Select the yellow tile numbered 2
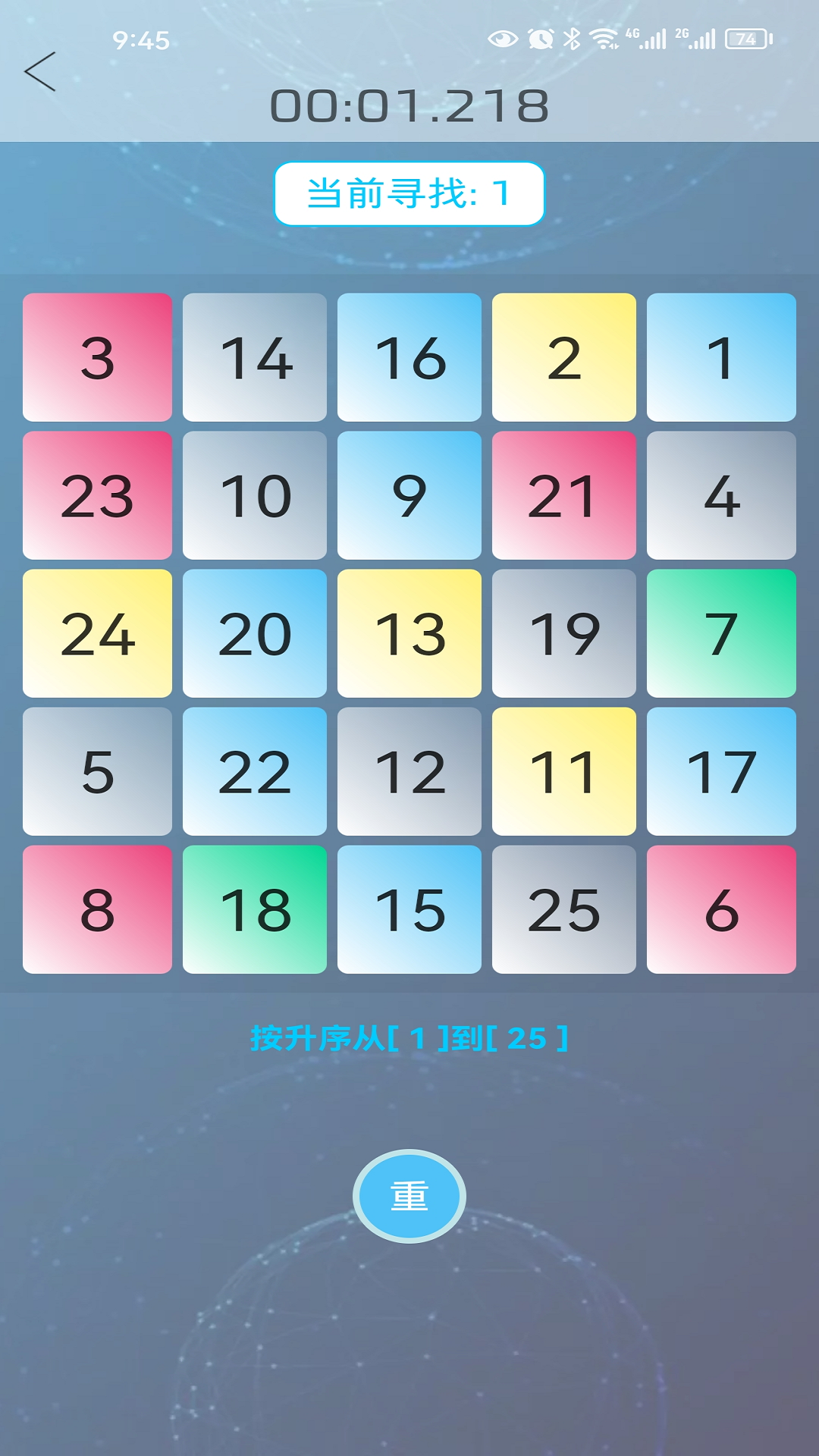This screenshot has width=819, height=1456. pyautogui.click(x=563, y=357)
